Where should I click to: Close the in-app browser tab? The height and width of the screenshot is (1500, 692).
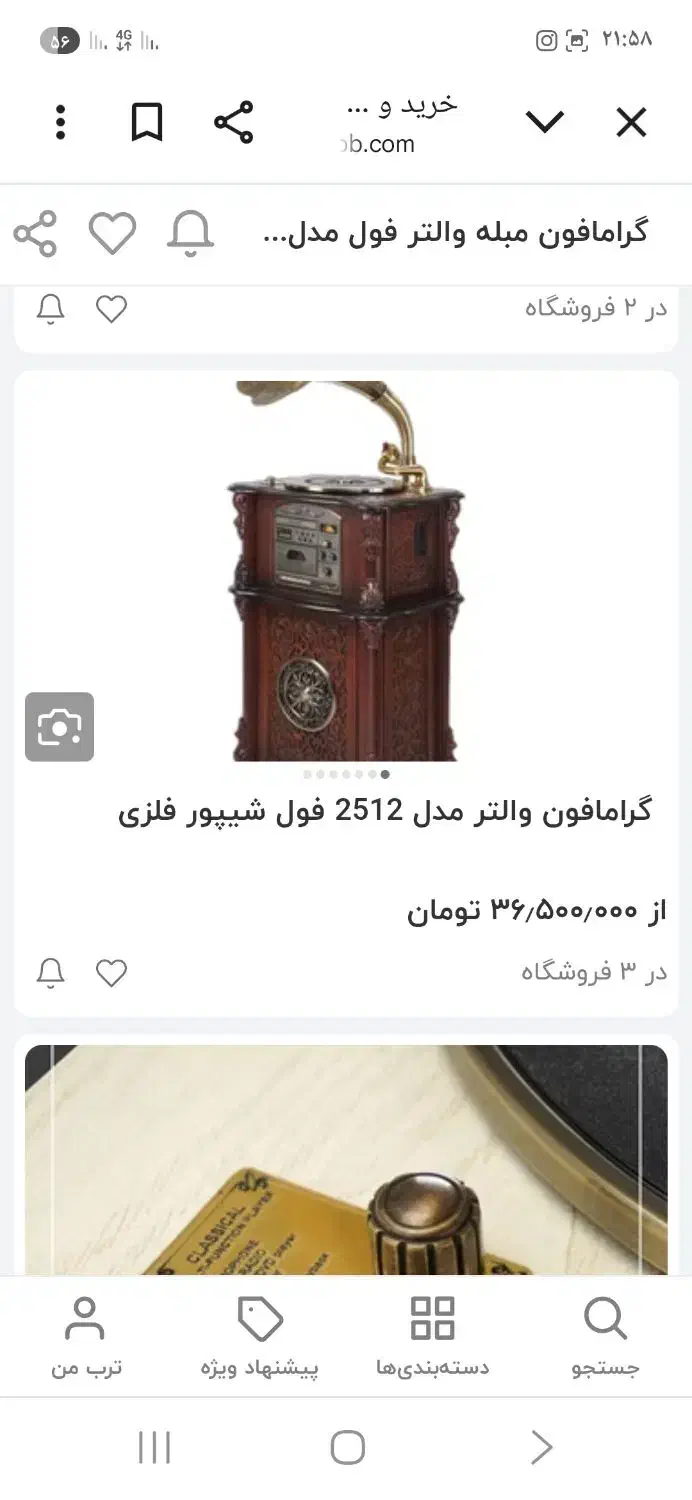point(631,123)
